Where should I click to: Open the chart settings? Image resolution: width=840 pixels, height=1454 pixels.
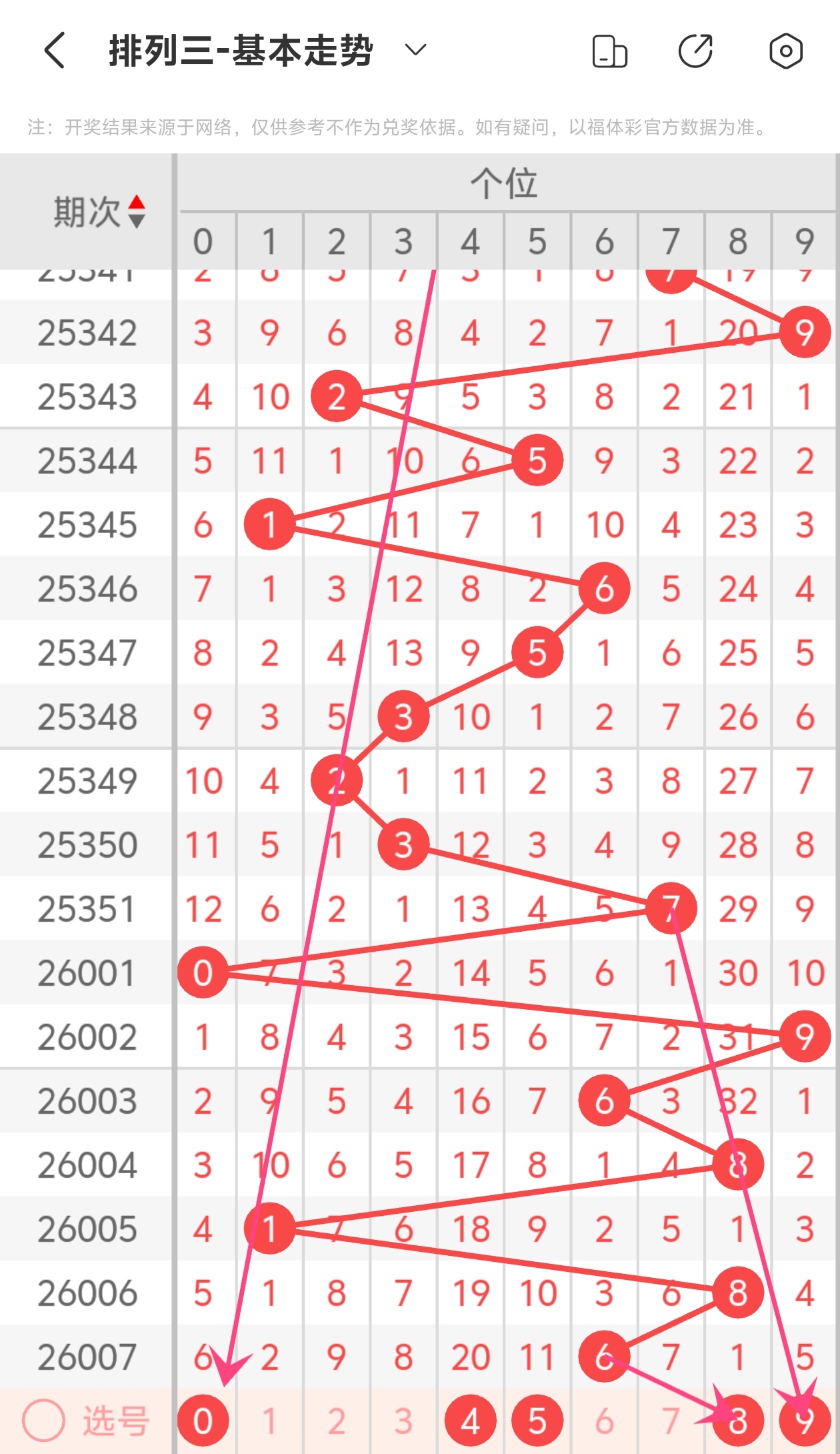(x=785, y=51)
